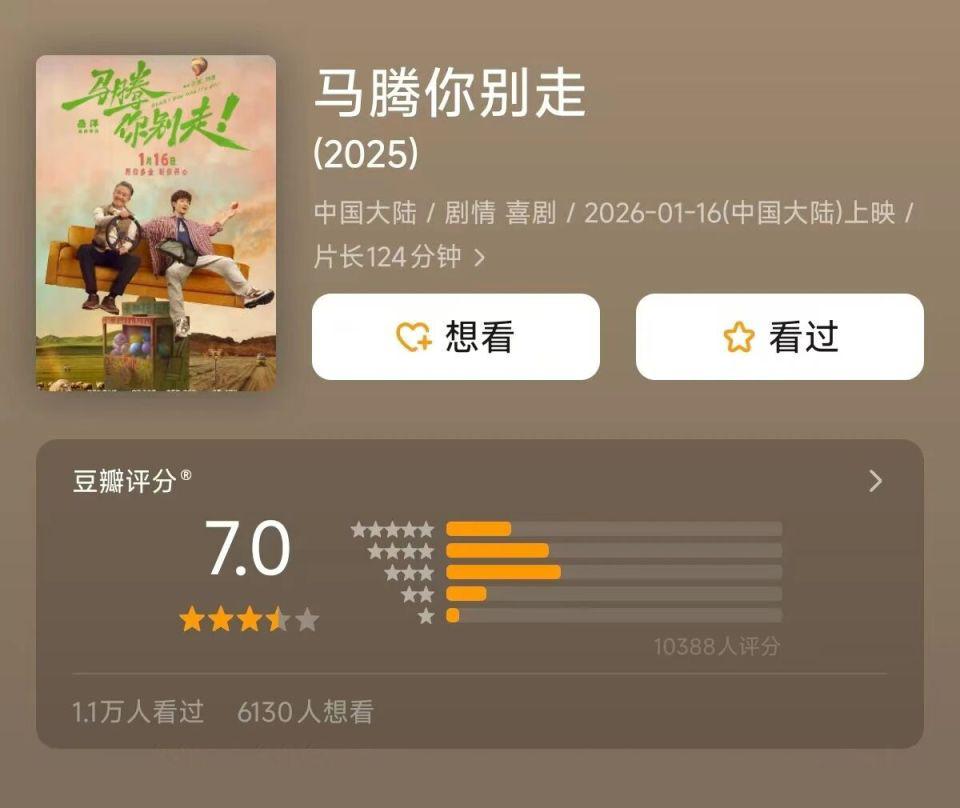Open the movie poster for 马腾你别走
960x808 pixels.
click(x=156, y=223)
